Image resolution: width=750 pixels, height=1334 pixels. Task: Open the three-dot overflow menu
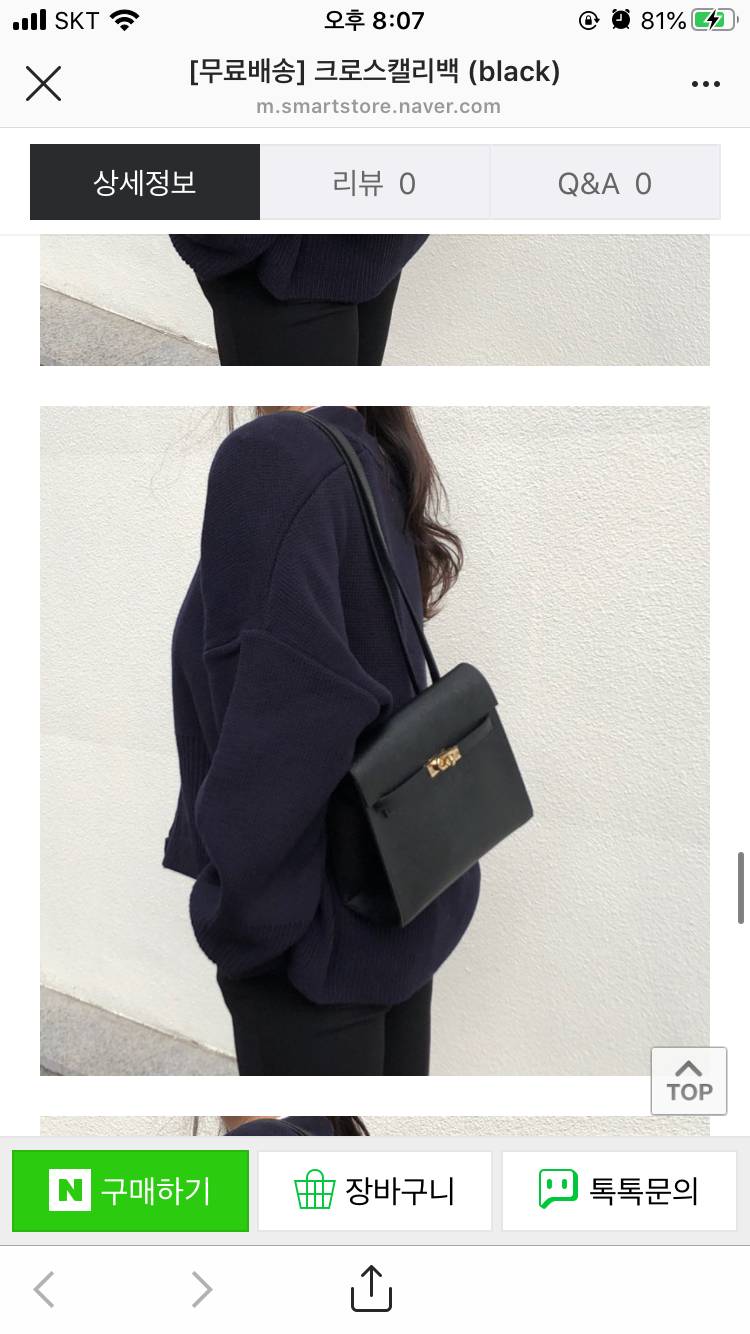(x=705, y=85)
